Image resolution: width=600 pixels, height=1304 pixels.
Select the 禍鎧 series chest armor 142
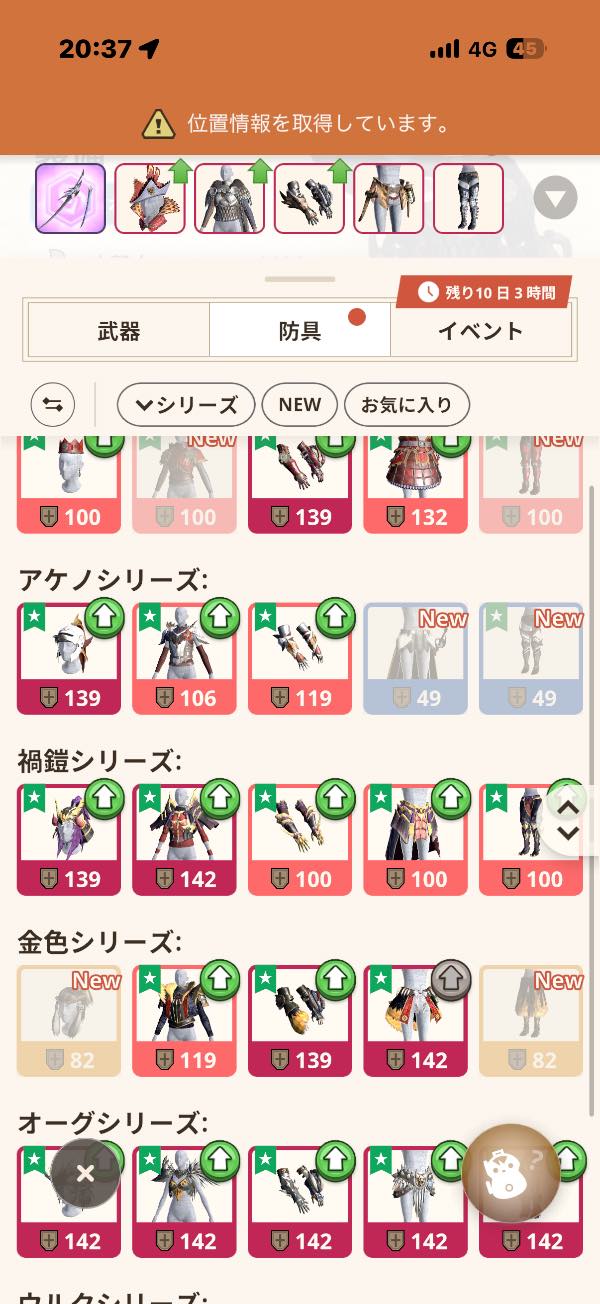[184, 838]
